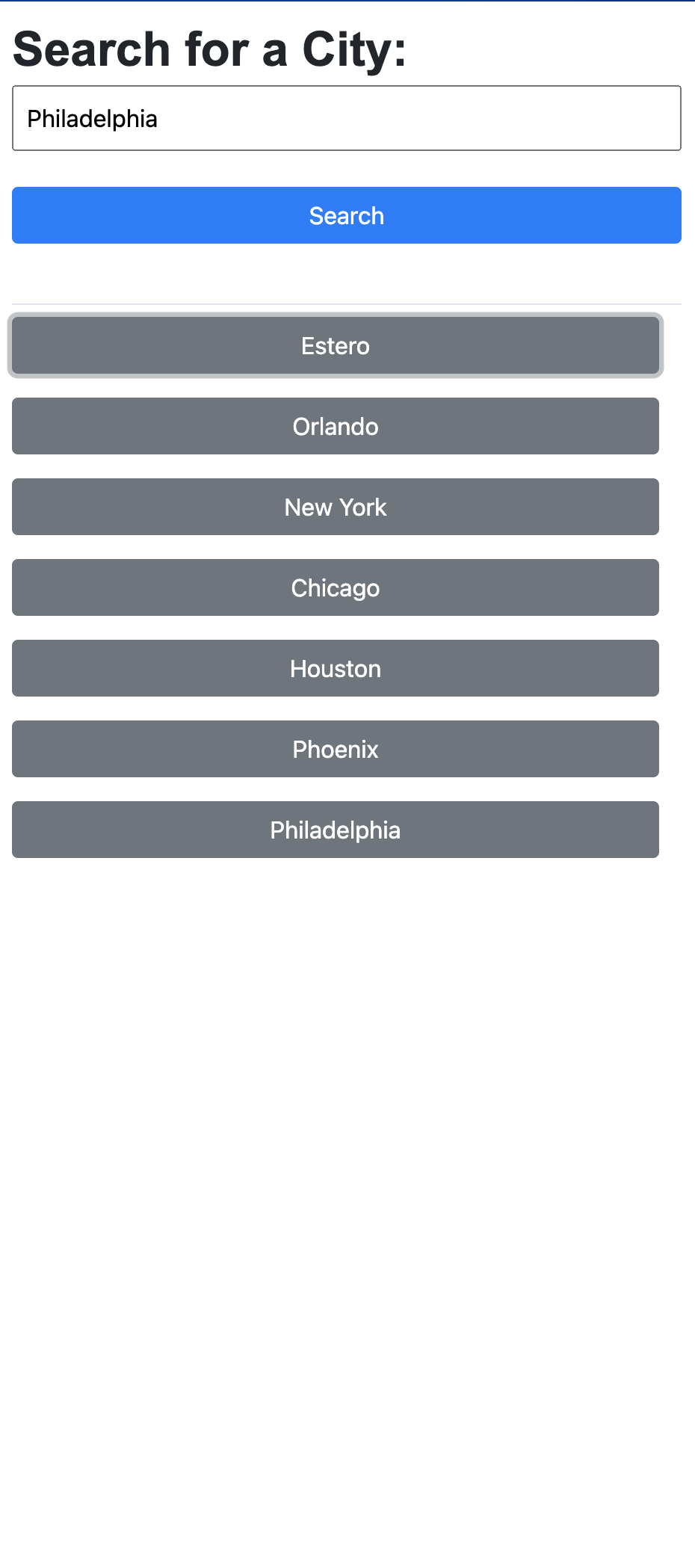The width and height of the screenshot is (695, 1568).
Task: Choose the Phoenix city button
Action: (335, 749)
